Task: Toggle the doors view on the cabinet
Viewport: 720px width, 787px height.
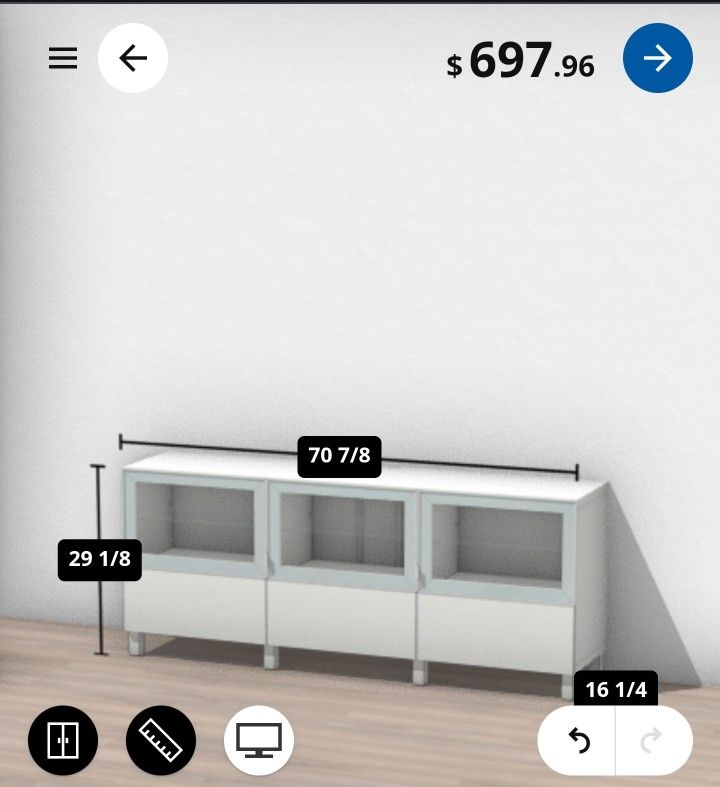Action: [63, 740]
